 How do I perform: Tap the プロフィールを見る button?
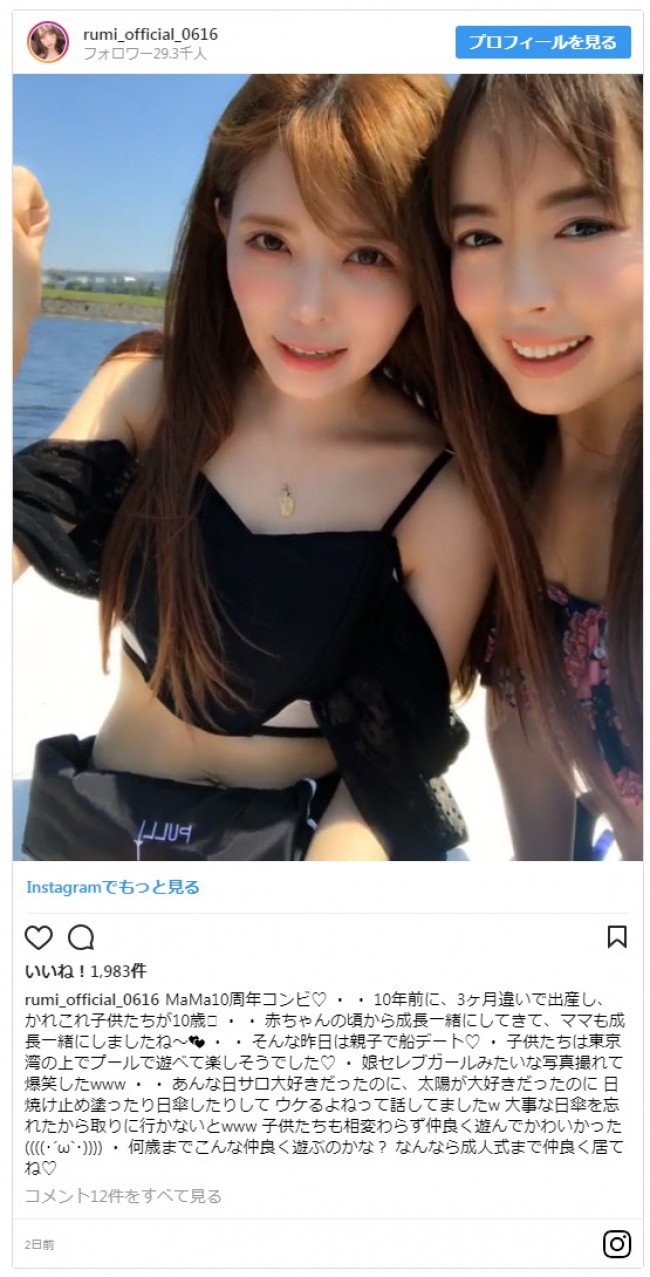[543, 42]
